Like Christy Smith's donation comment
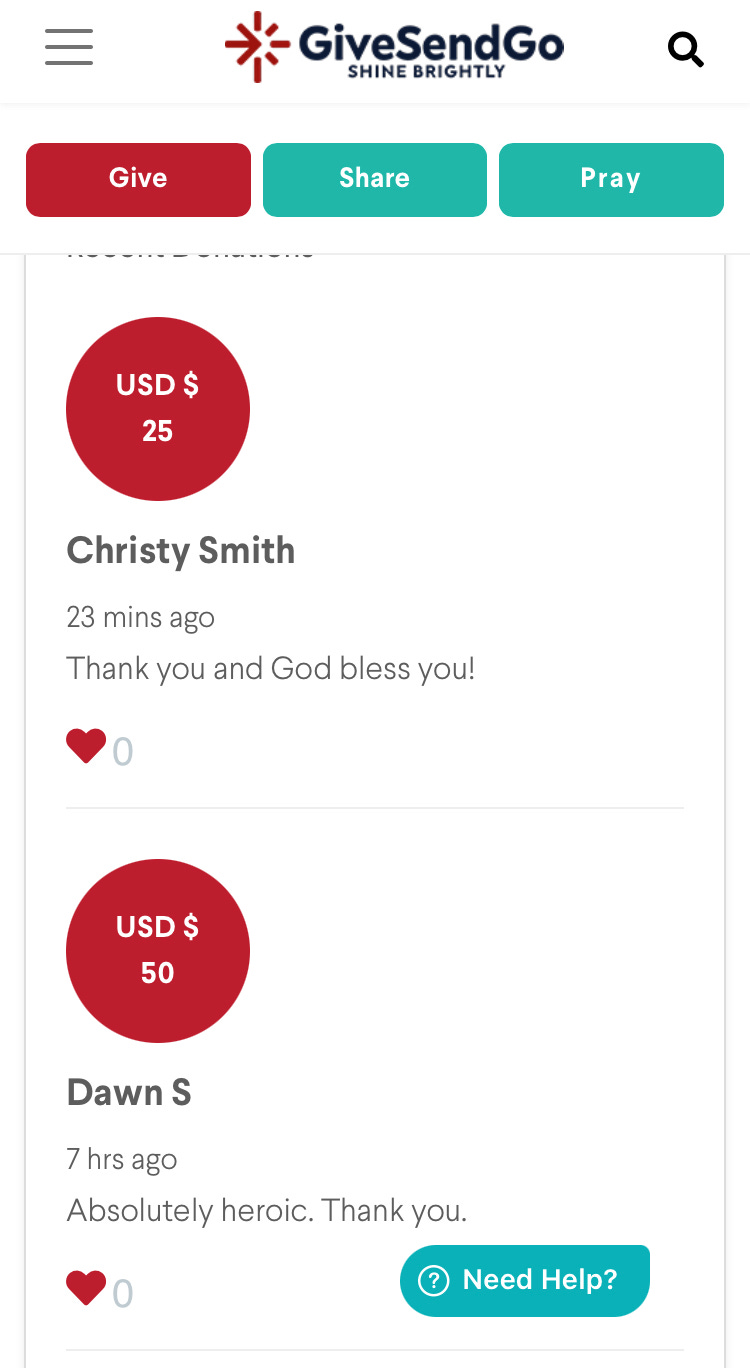750x1368 pixels. tap(86, 746)
